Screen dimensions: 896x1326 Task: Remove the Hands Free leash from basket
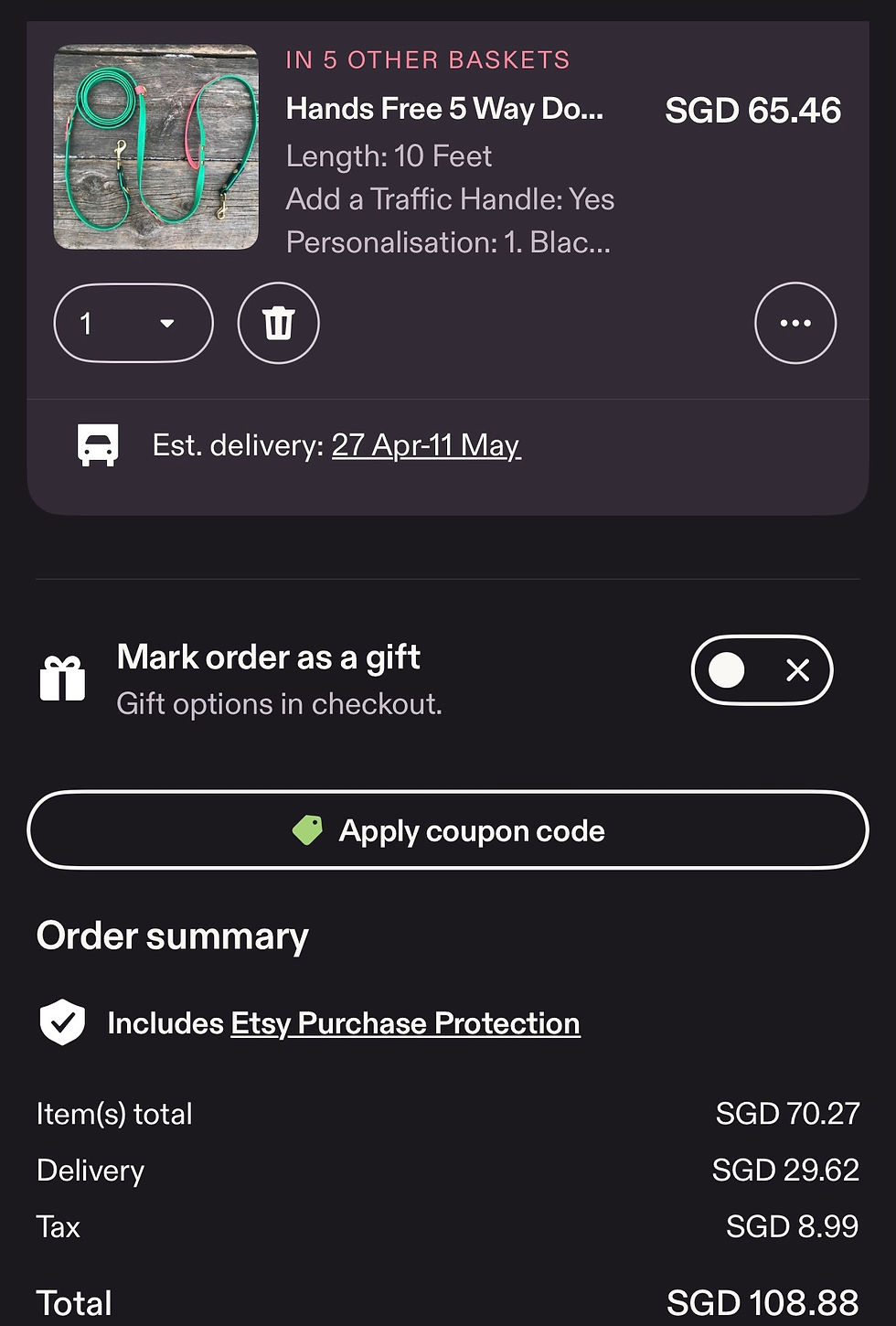tap(279, 324)
